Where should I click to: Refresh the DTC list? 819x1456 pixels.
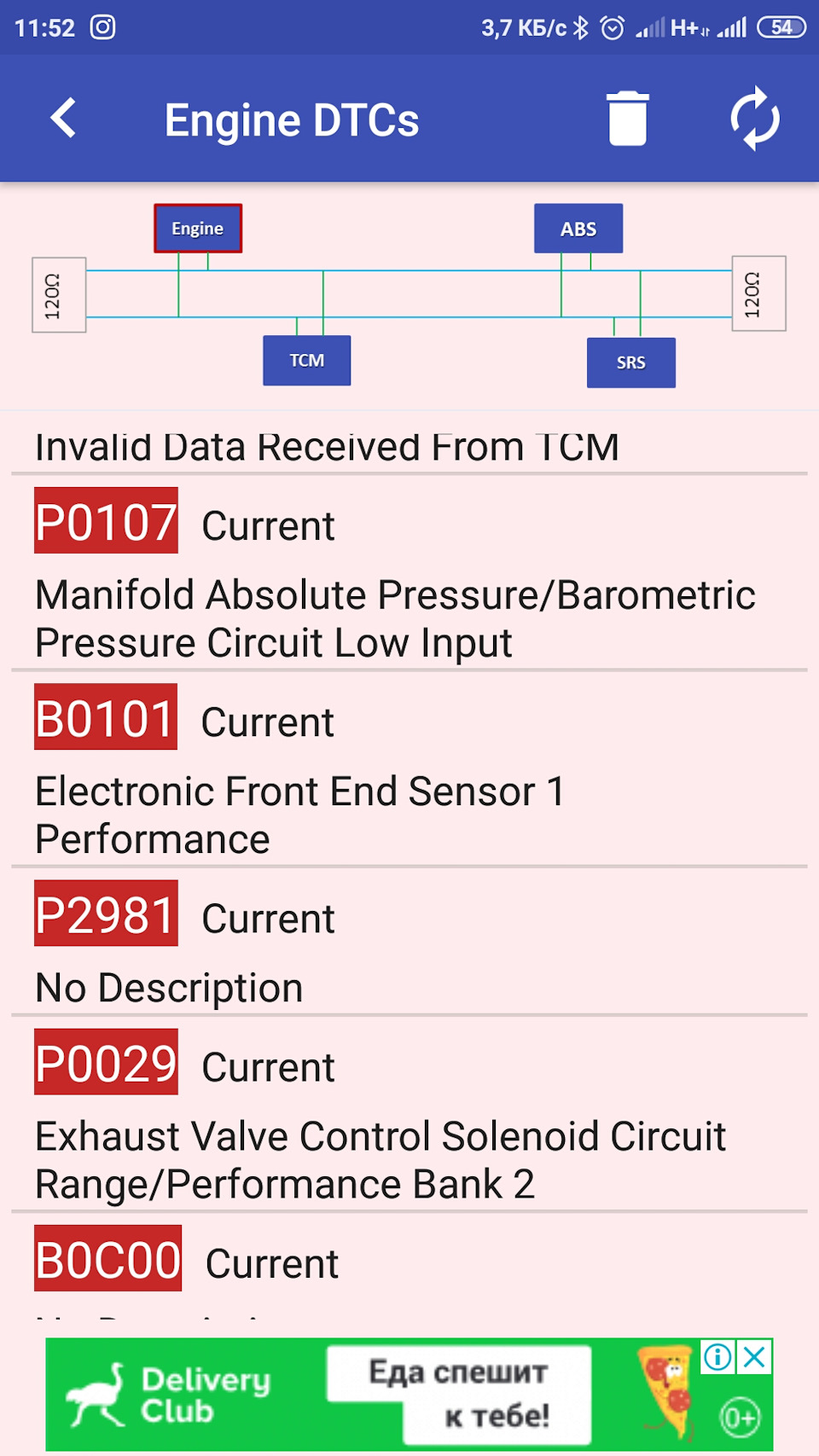755,119
